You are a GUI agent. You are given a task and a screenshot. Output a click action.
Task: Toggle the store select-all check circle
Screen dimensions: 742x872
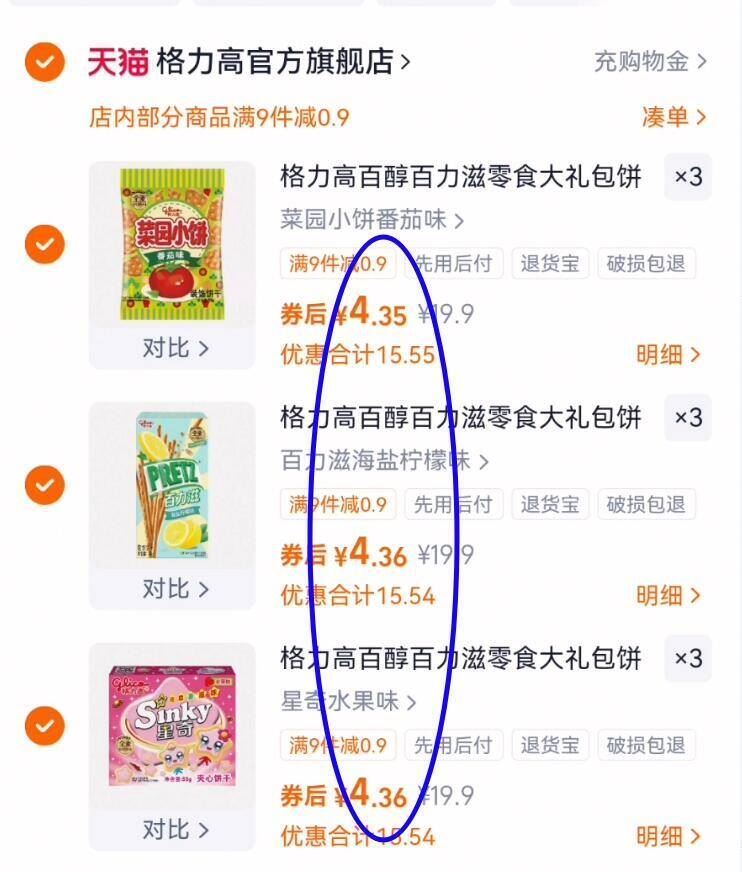coord(41,62)
